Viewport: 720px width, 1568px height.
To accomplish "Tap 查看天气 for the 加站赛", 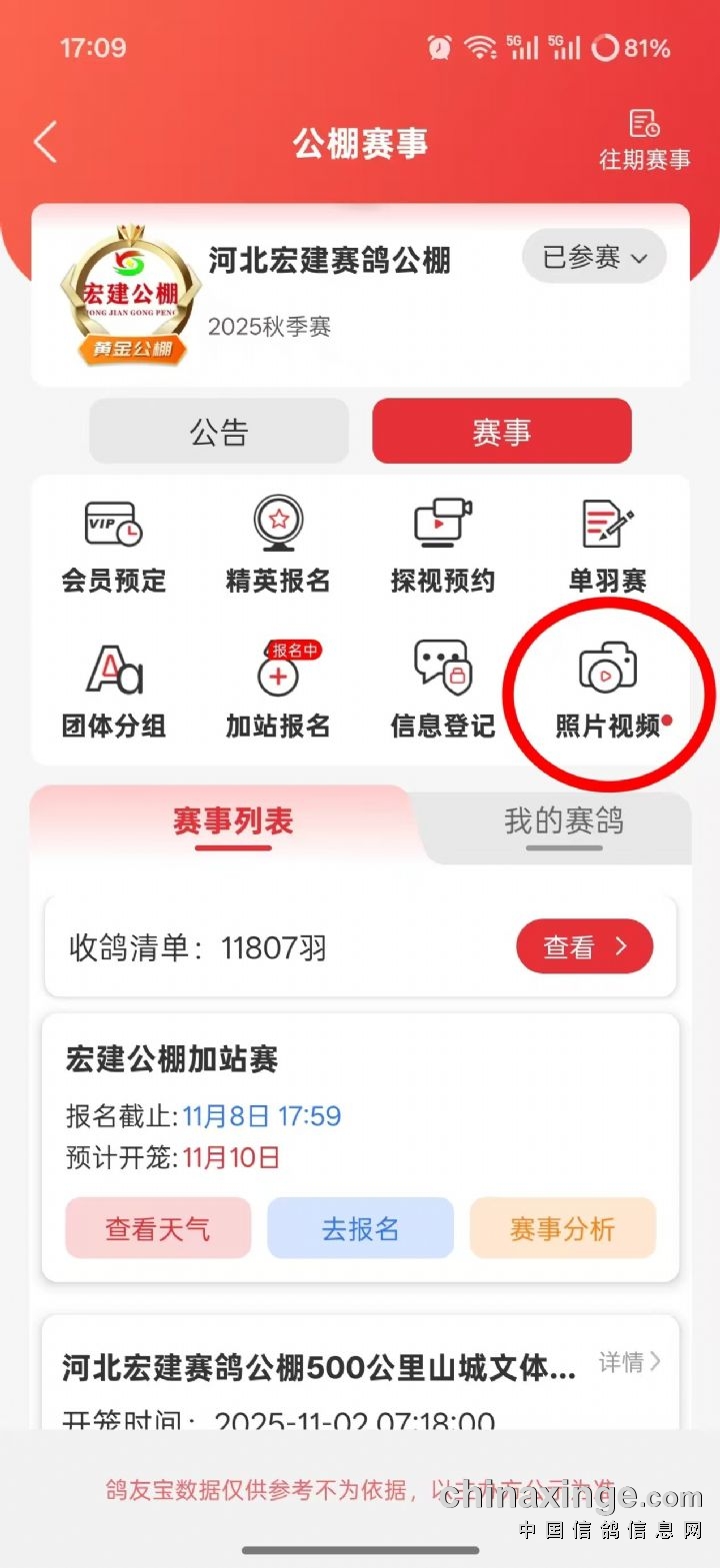I will (158, 1228).
